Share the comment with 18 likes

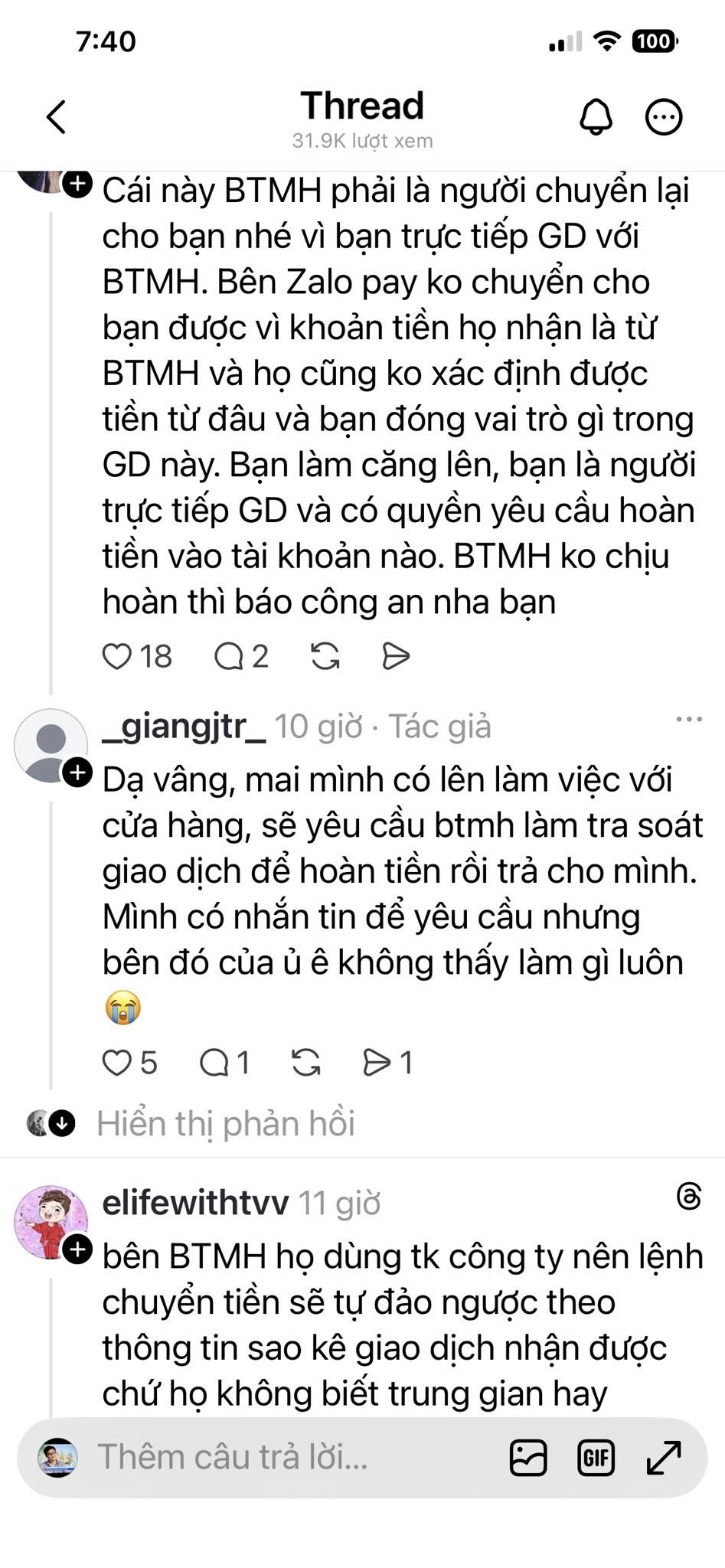pos(395,656)
